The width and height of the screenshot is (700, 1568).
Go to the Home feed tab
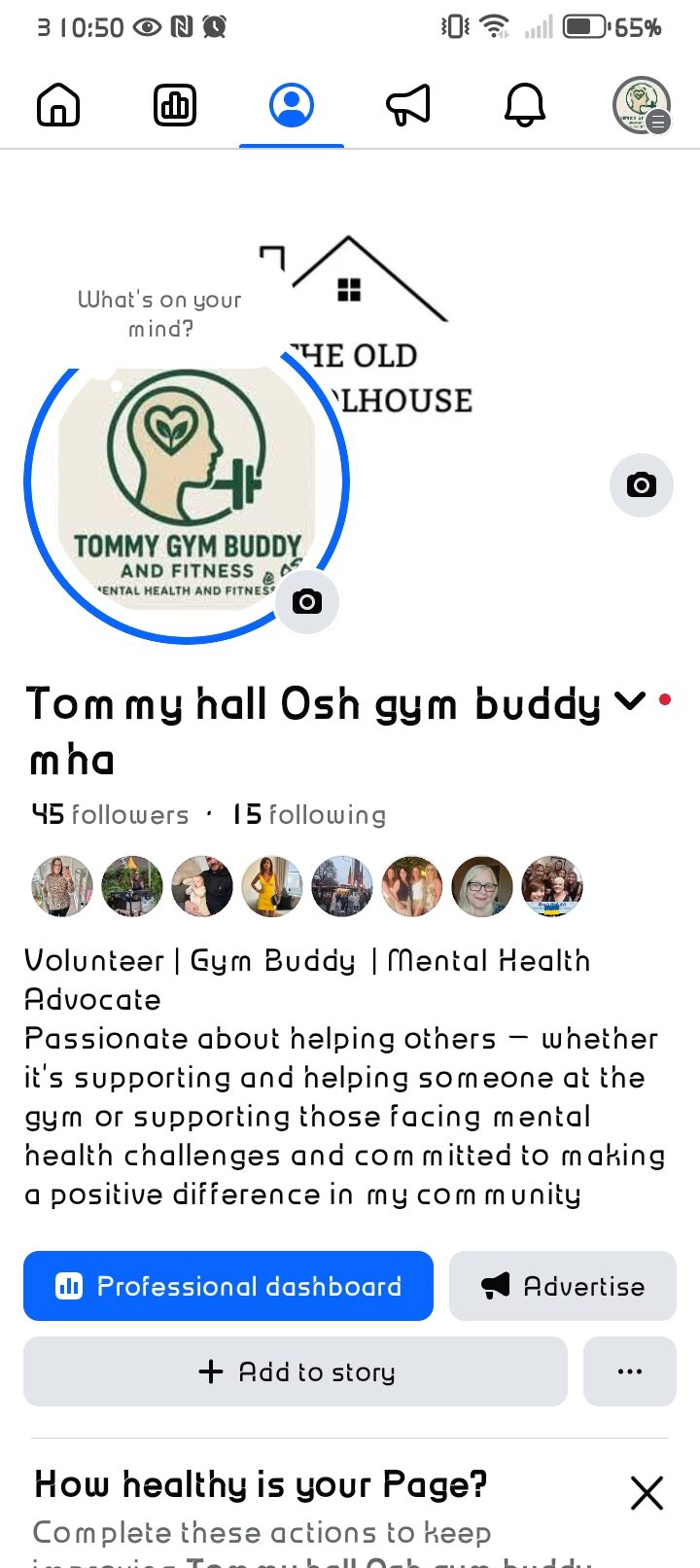(58, 105)
